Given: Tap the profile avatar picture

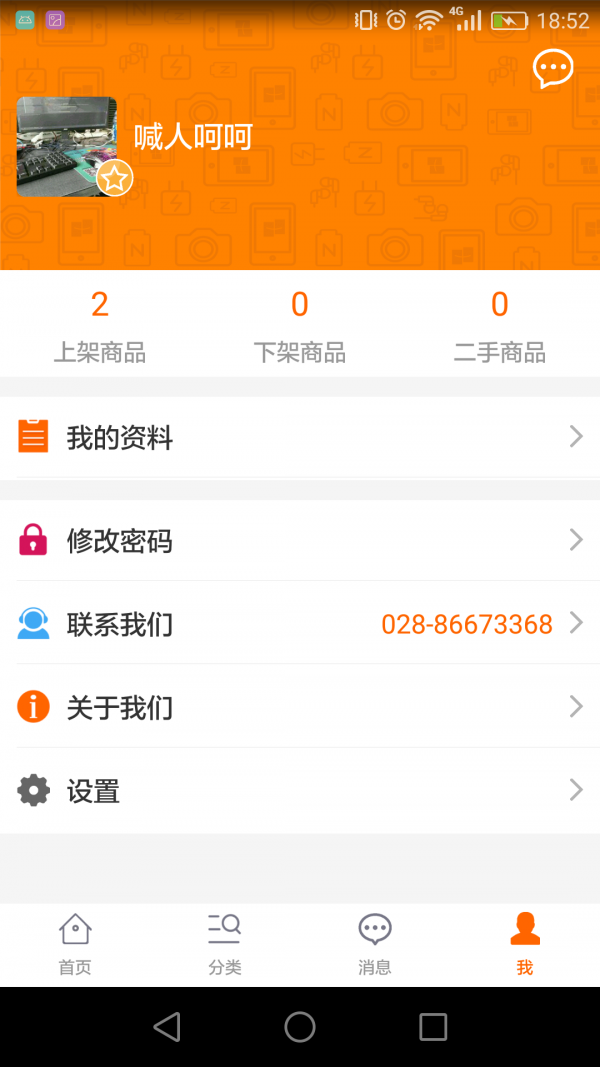Looking at the screenshot, I should [x=67, y=147].
